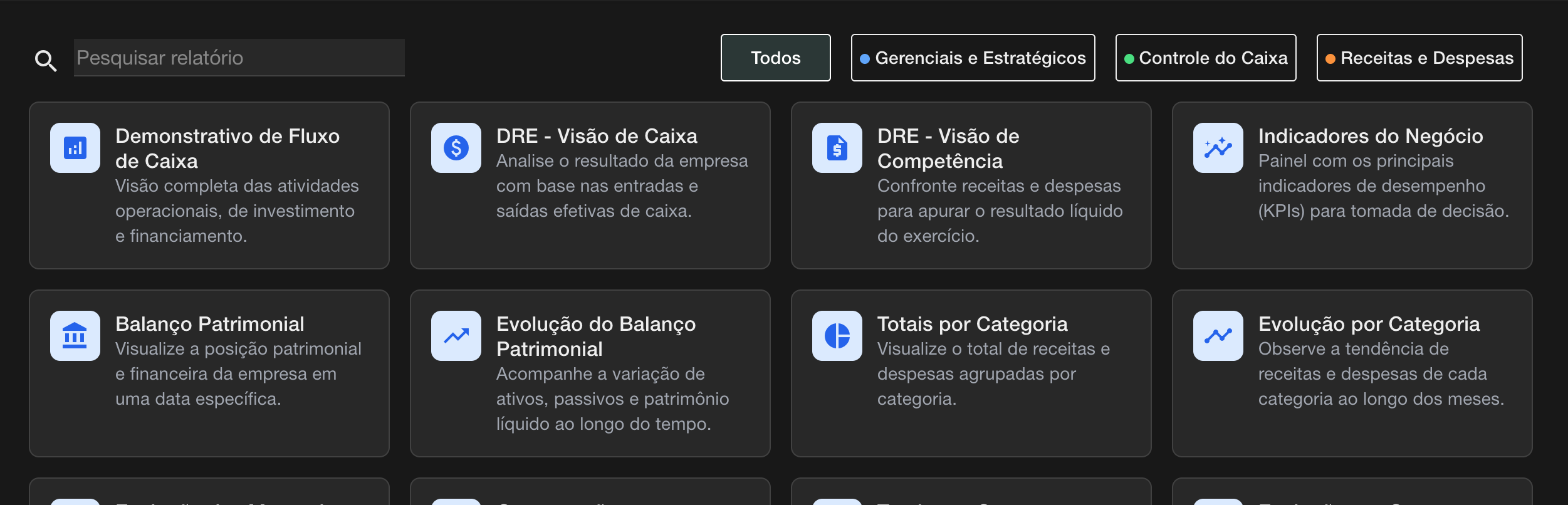The image size is (1568, 505).
Task: Open Evolução por Categoria report
Action: coord(1352,373)
